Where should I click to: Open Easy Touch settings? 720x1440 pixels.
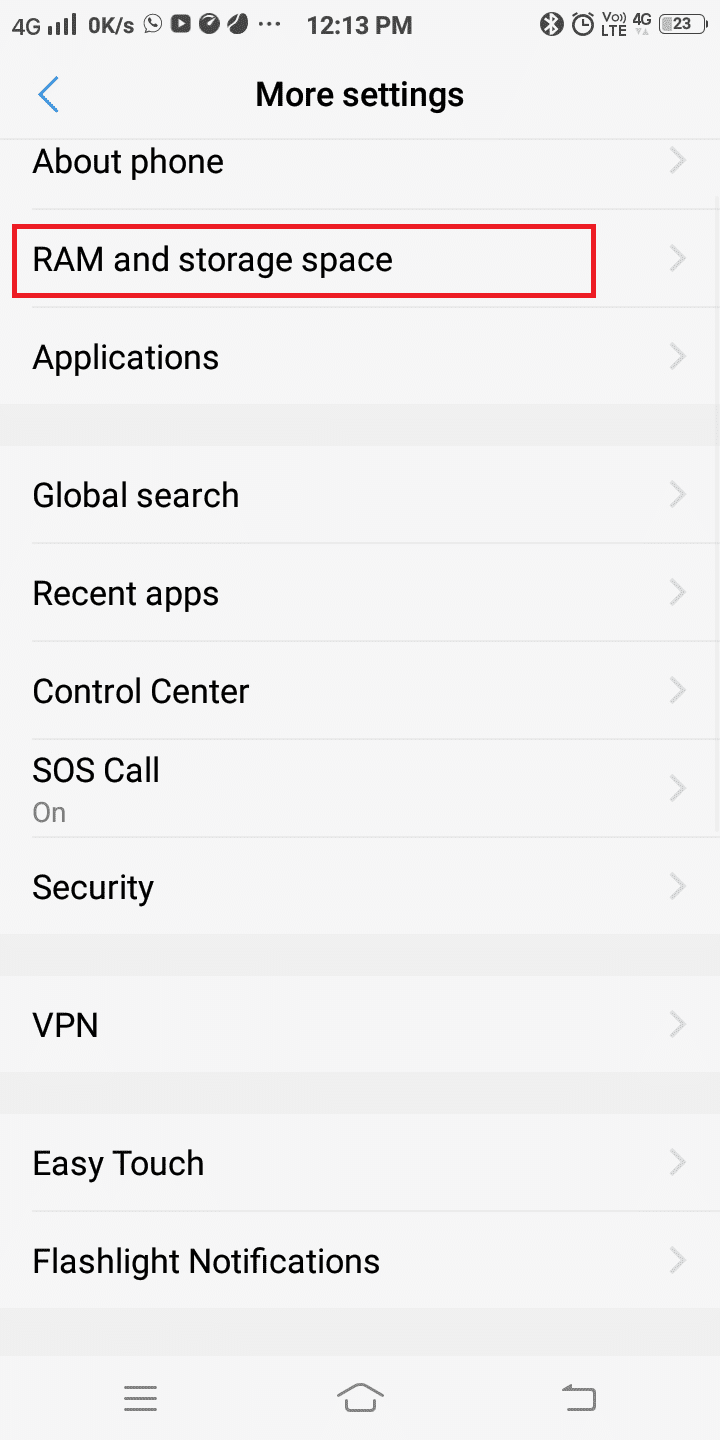tap(300, 1162)
